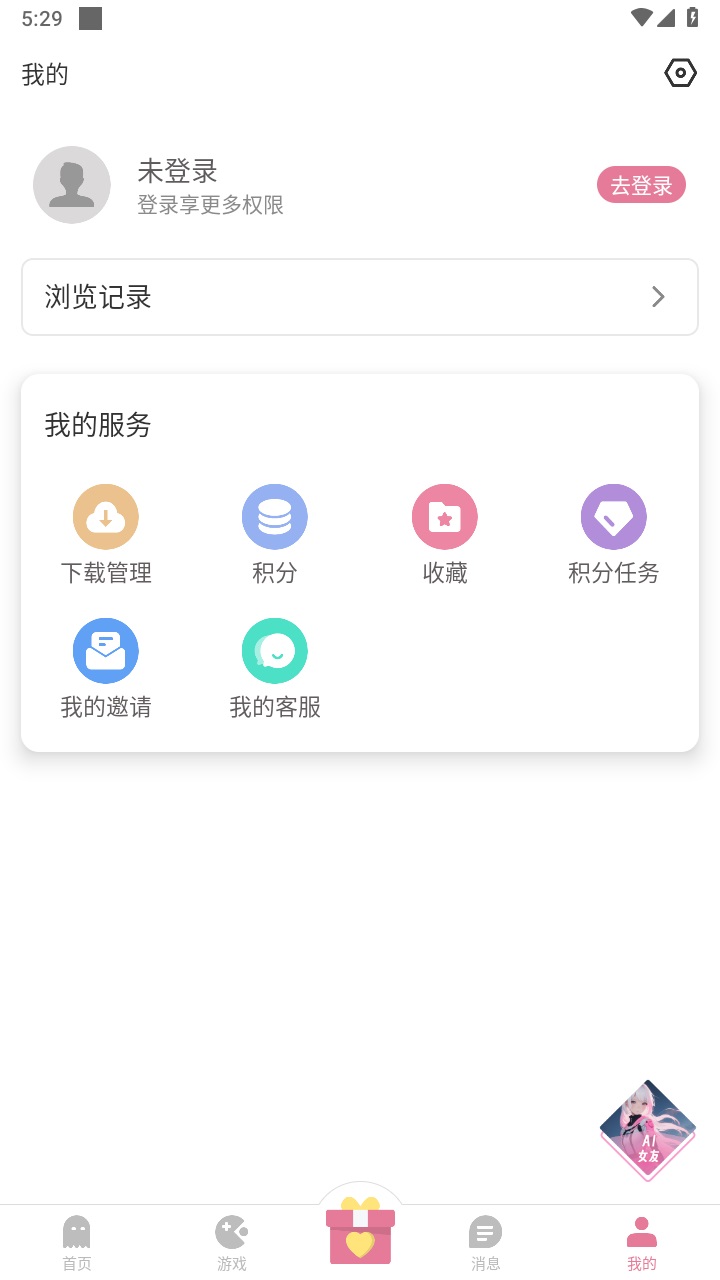Expand browsing history via the chevron arrow
The width and height of the screenshot is (720, 1280).
pyautogui.click(x=657, y=297)
